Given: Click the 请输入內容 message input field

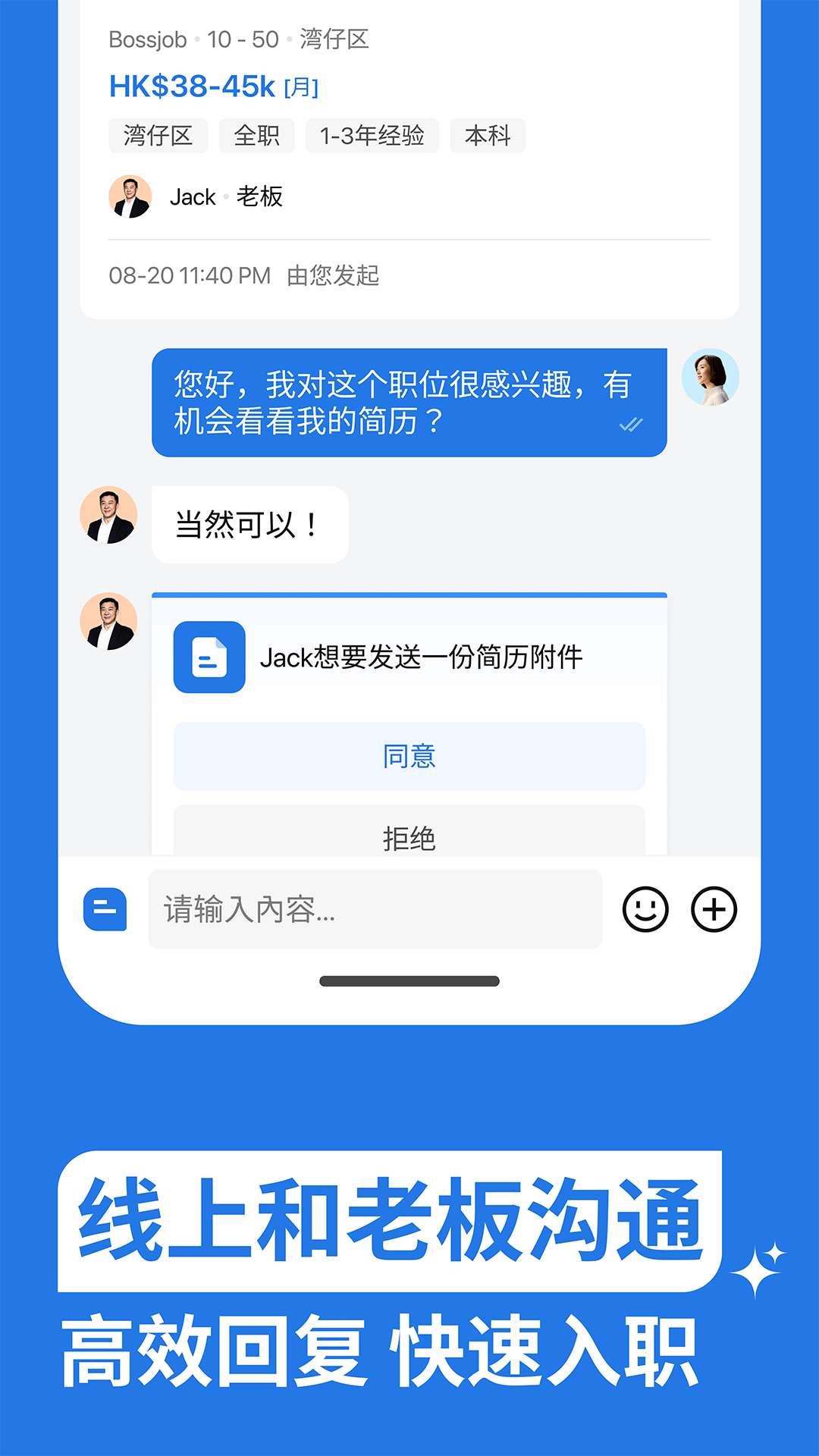Looking at the screenshot, I should coord(375,909).
